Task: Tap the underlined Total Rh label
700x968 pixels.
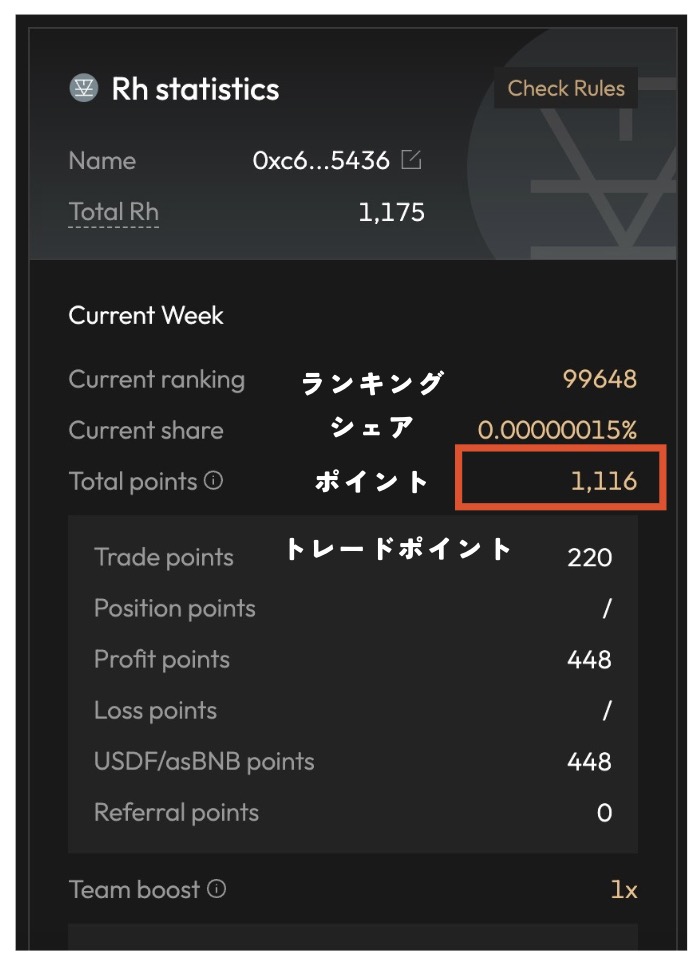Action: coord(113,212)
